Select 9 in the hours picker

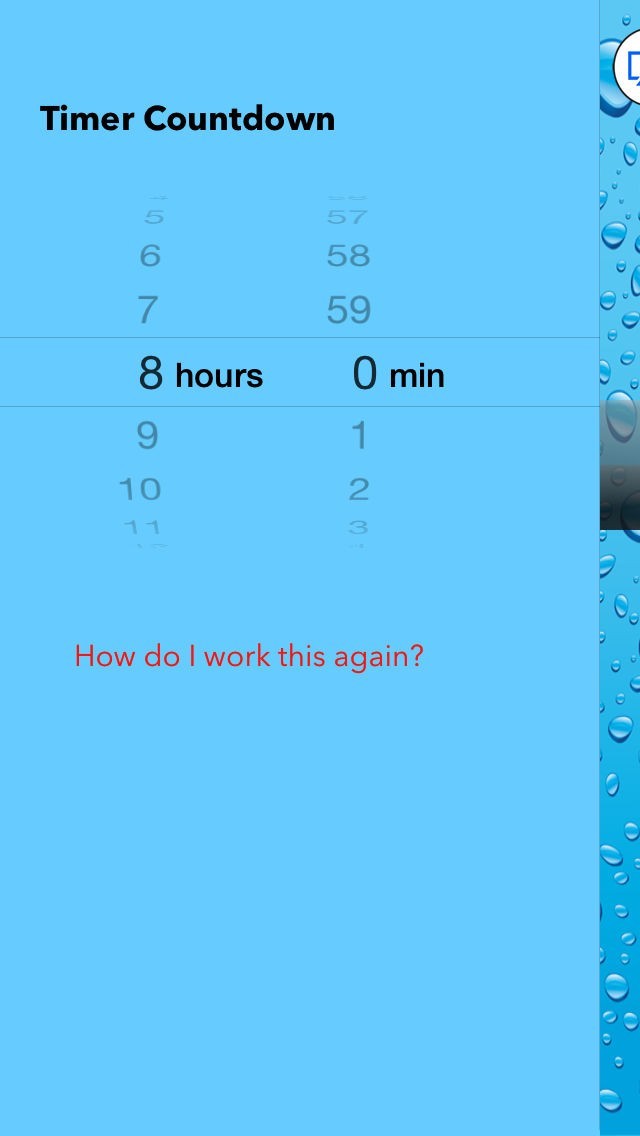147,435
